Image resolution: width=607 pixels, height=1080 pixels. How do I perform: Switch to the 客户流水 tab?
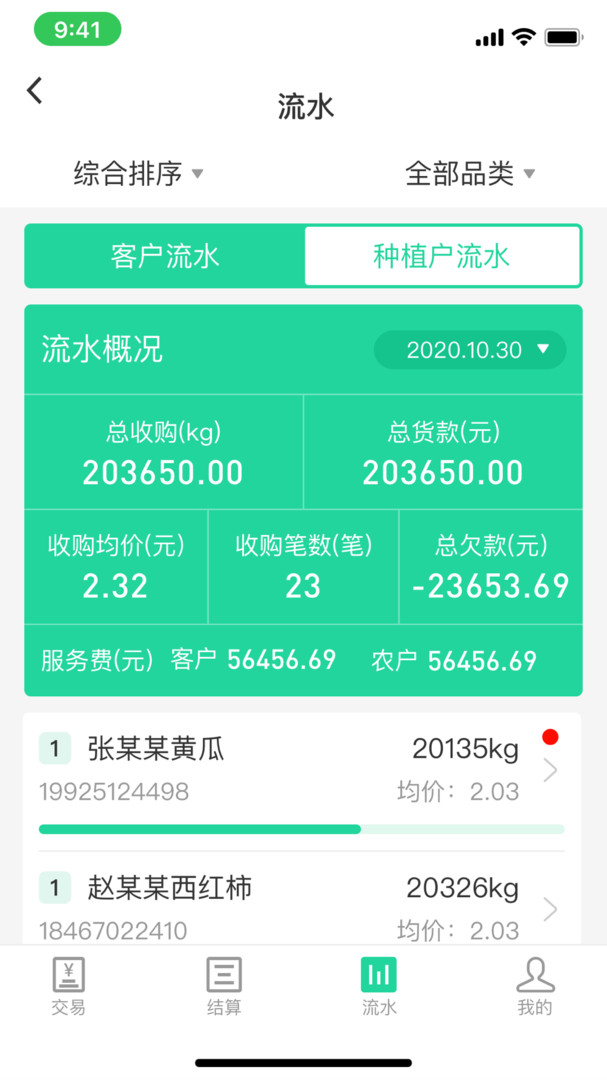coord(165,256)
